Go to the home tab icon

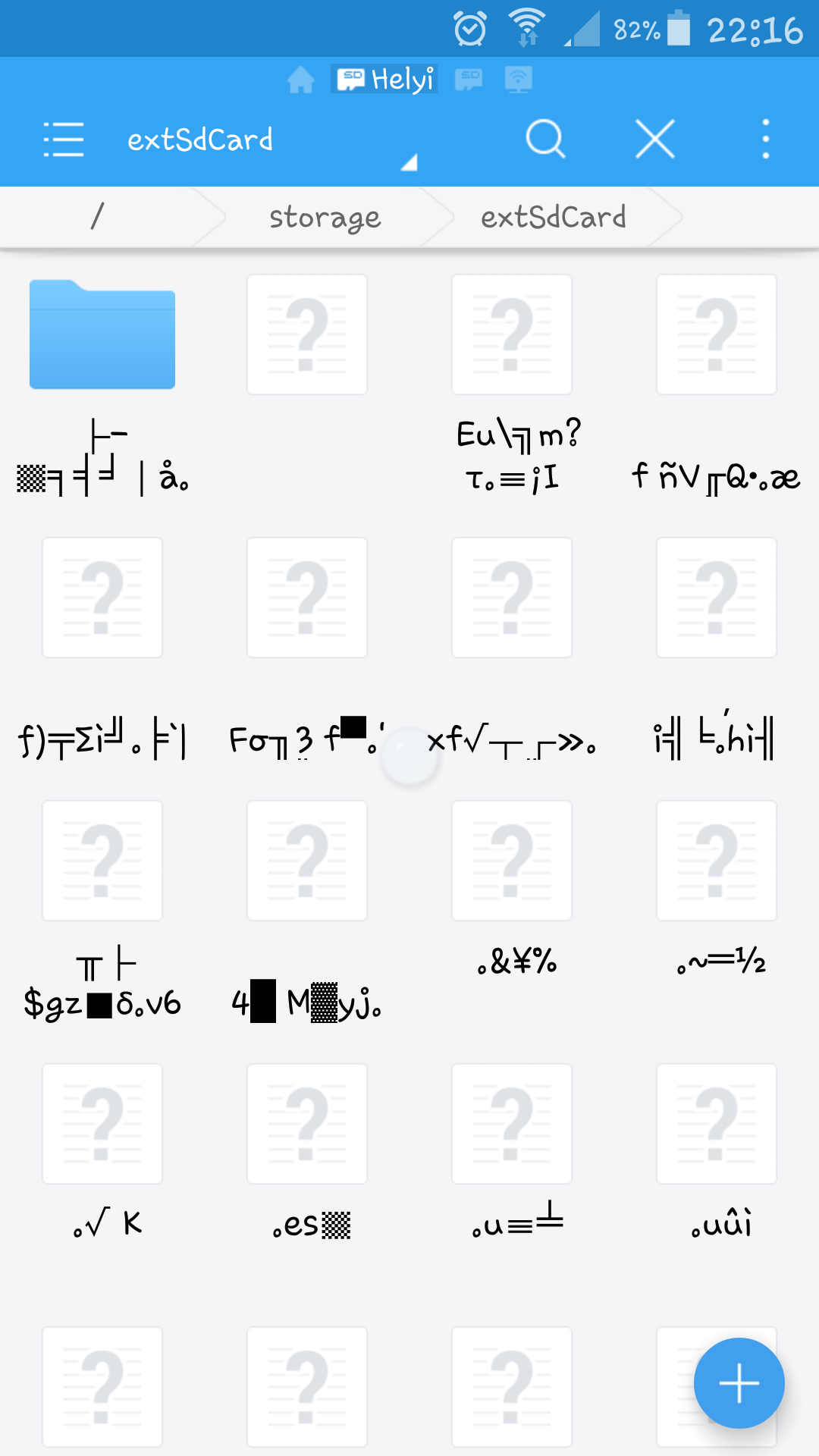coord(301,79)
